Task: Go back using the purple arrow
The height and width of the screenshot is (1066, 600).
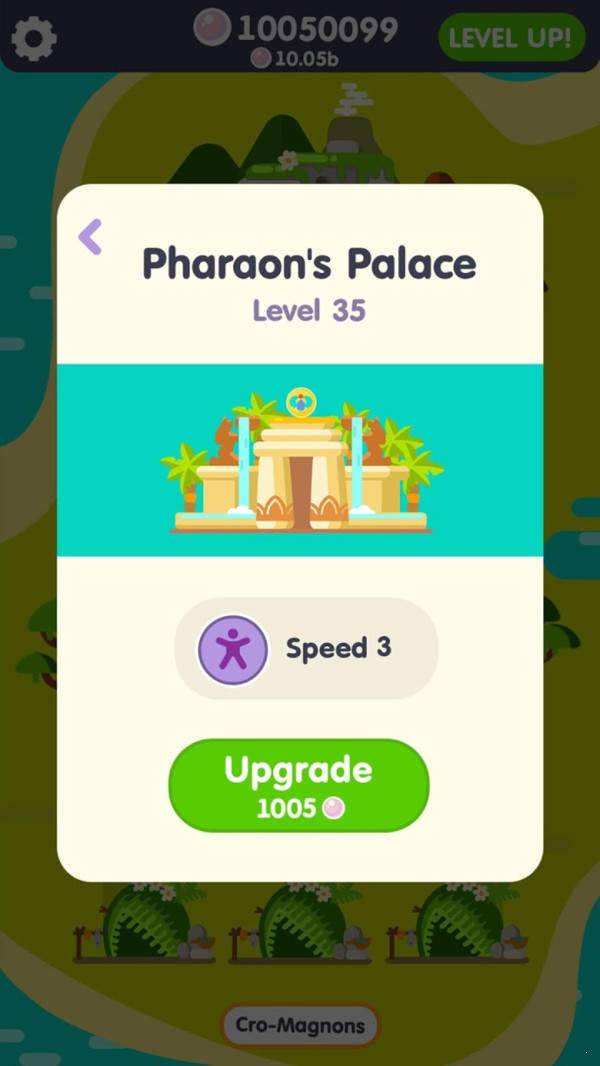Action: (x=90, y=237)
